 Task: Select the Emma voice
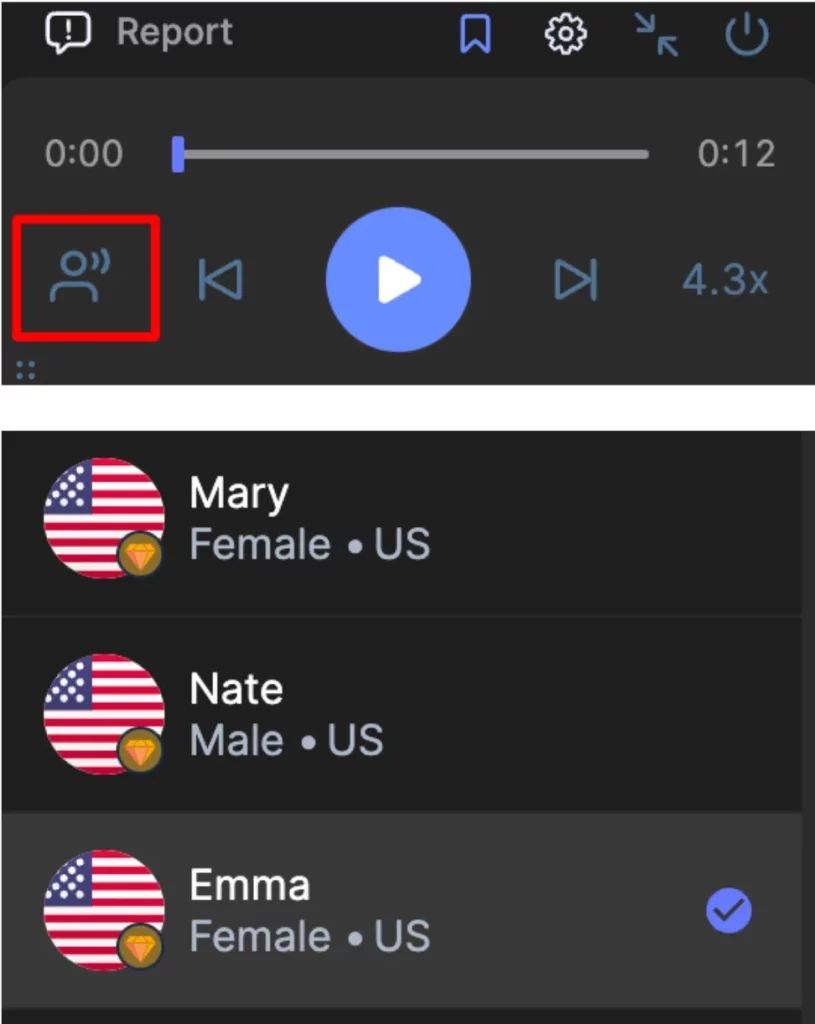coord(400,910)
